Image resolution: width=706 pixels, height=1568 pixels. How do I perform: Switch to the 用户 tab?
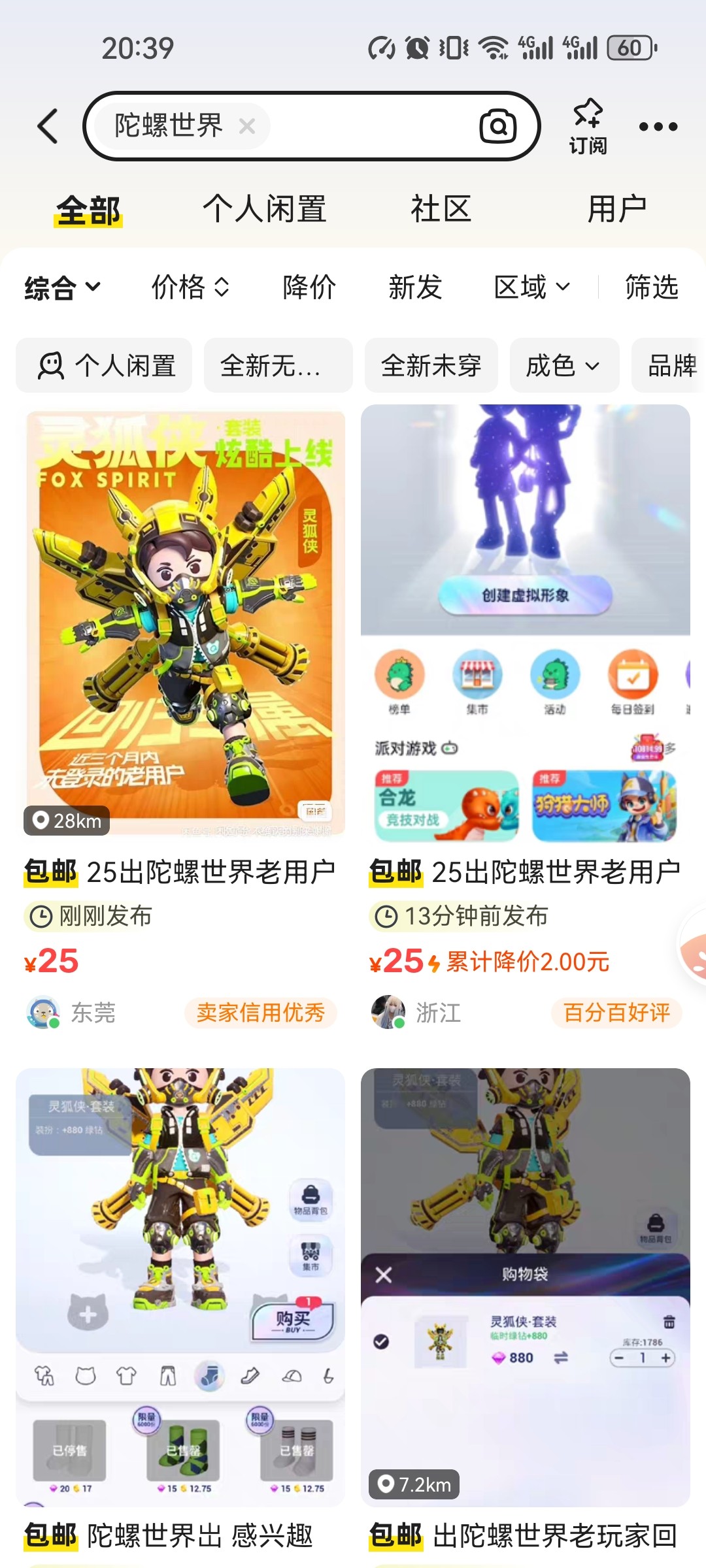616,210
